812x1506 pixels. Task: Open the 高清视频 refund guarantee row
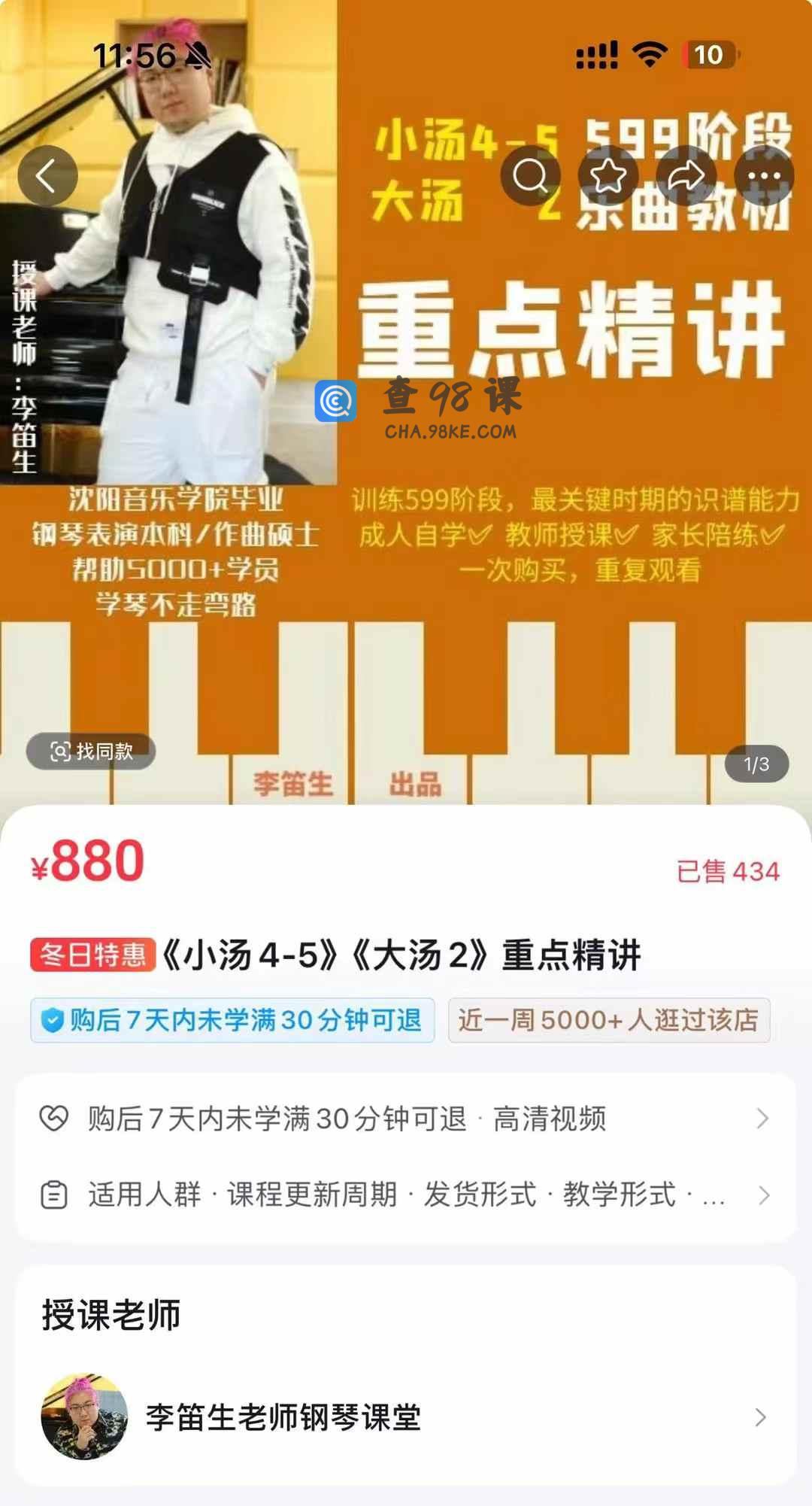(x=404, y=1119)
